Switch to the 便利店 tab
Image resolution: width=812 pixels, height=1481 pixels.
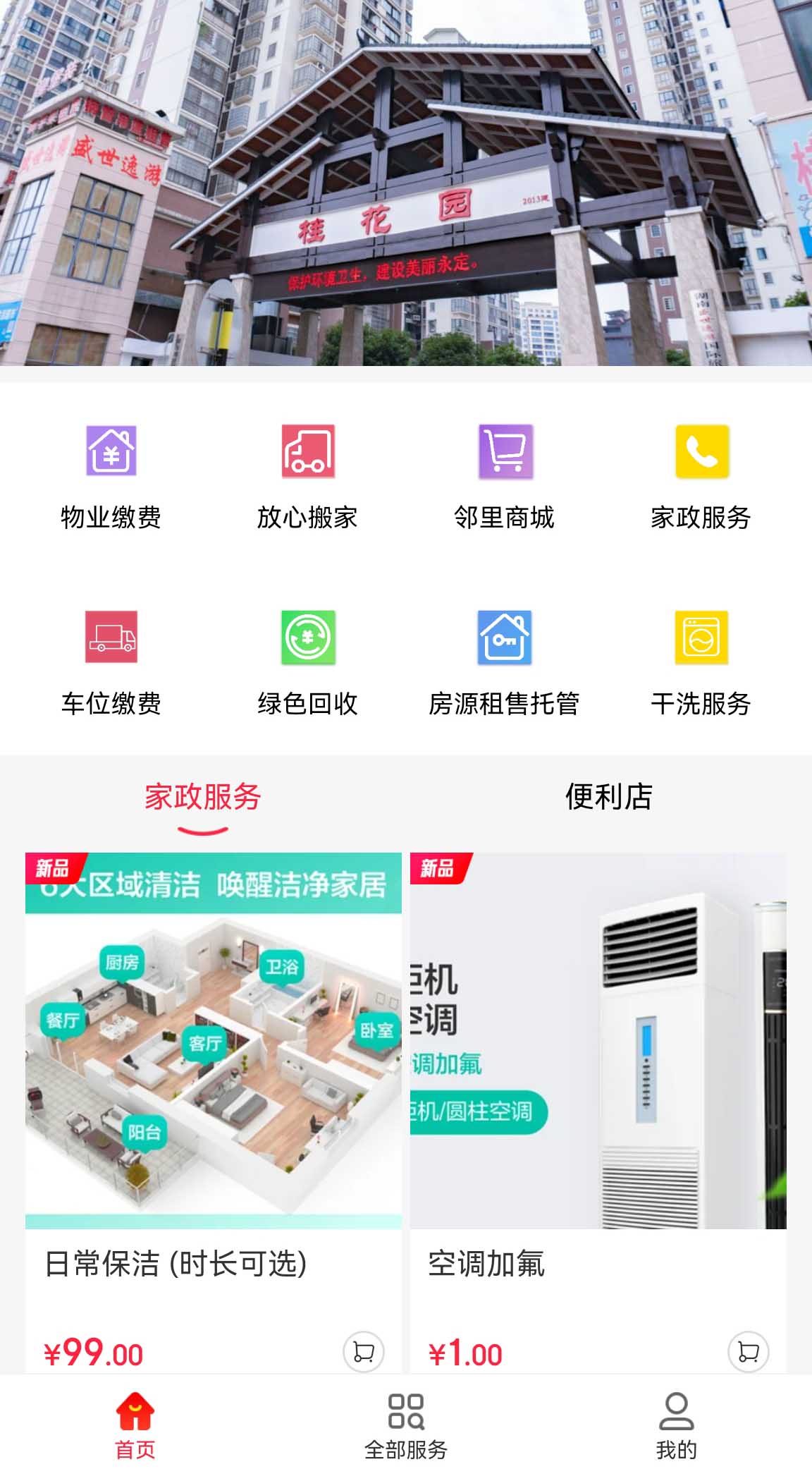coord(609,797)
